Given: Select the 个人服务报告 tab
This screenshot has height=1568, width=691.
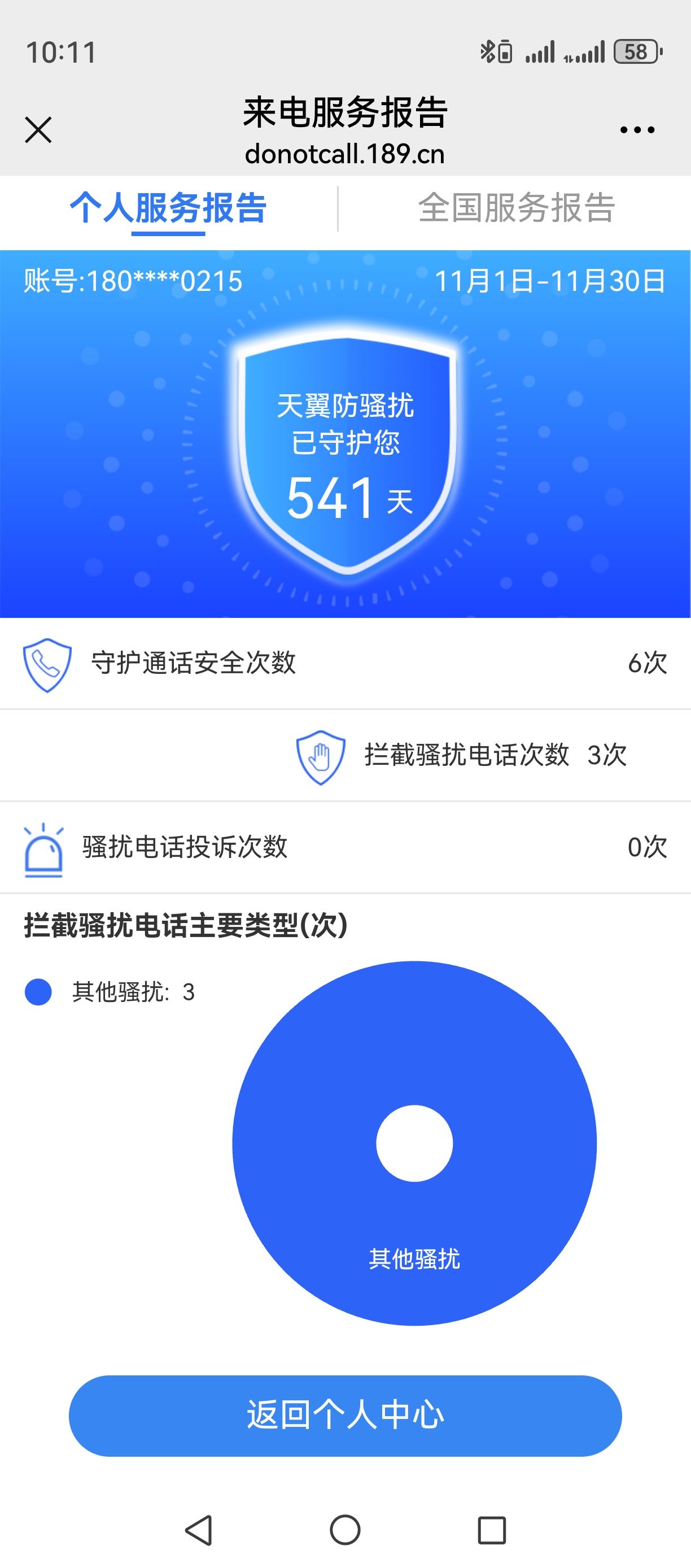Looking at the screenshot, I should coord(168,208).
